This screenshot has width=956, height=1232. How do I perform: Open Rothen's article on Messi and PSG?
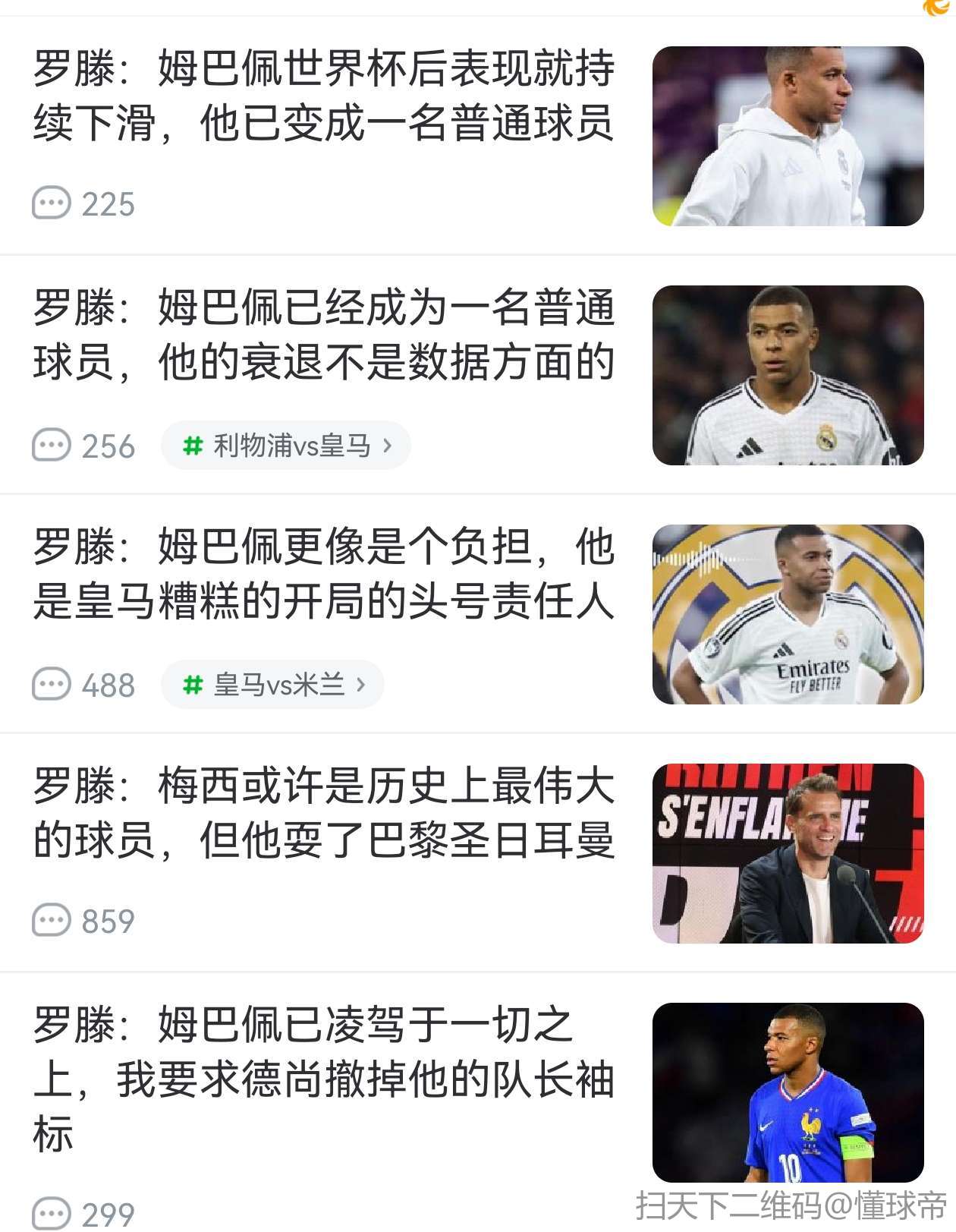pyautogui.click(x=324, y=813)
